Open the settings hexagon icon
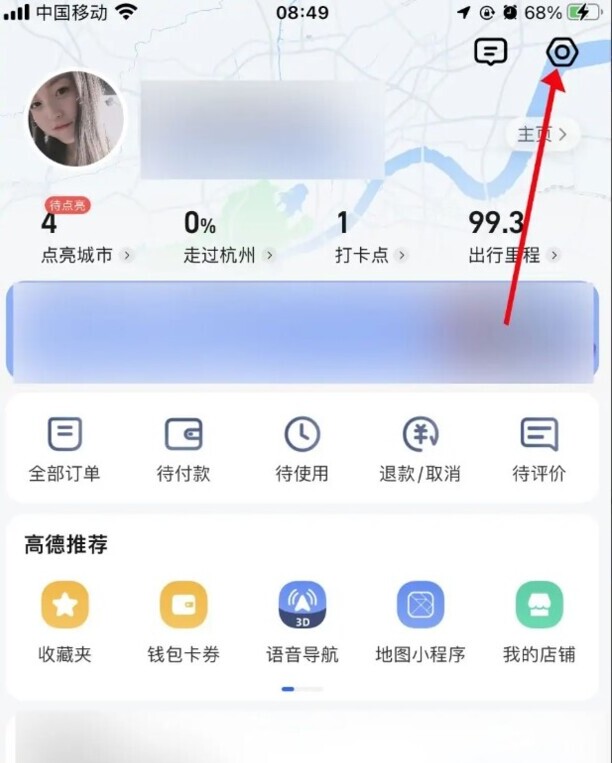The image size is (612, 763). tap(563, 52)
